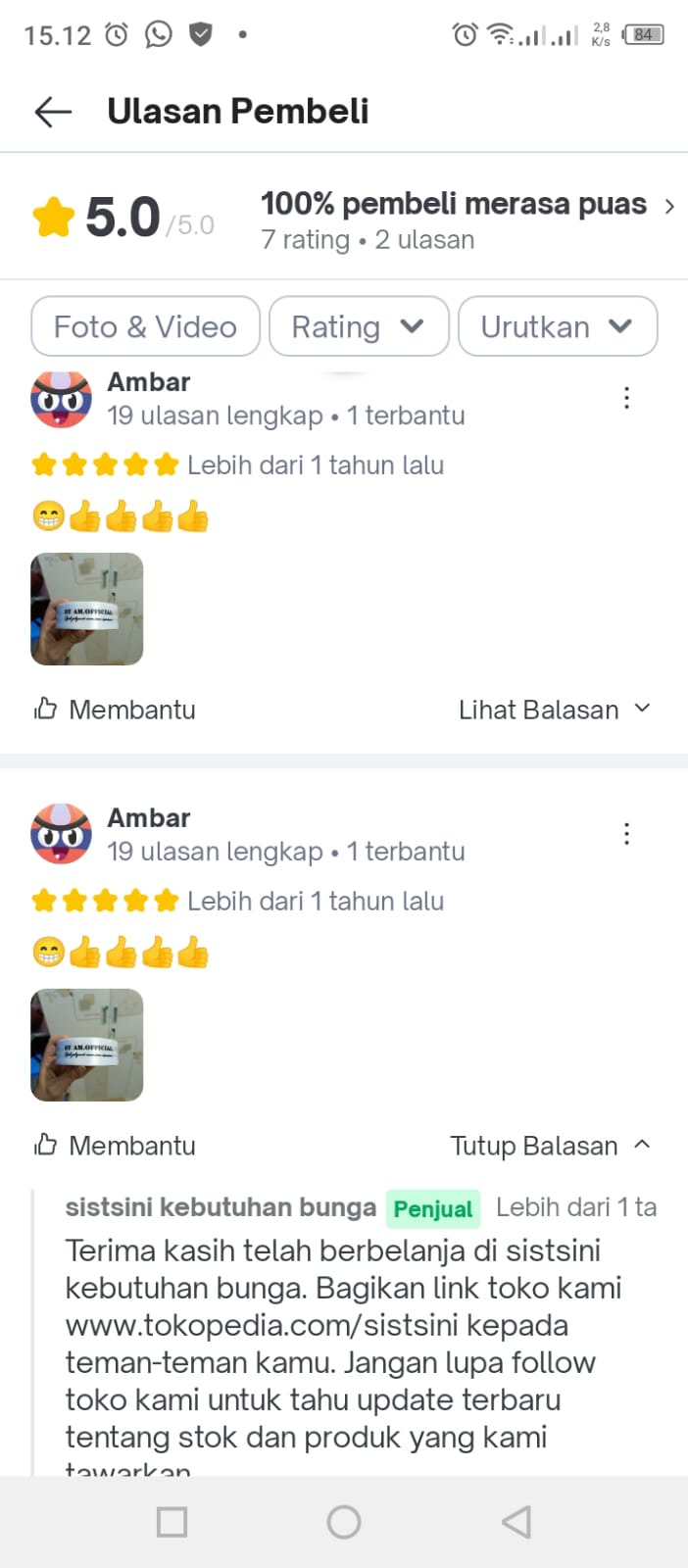
Task: Expand replies with Lihat Balasan
Action: tap(554, 710)
